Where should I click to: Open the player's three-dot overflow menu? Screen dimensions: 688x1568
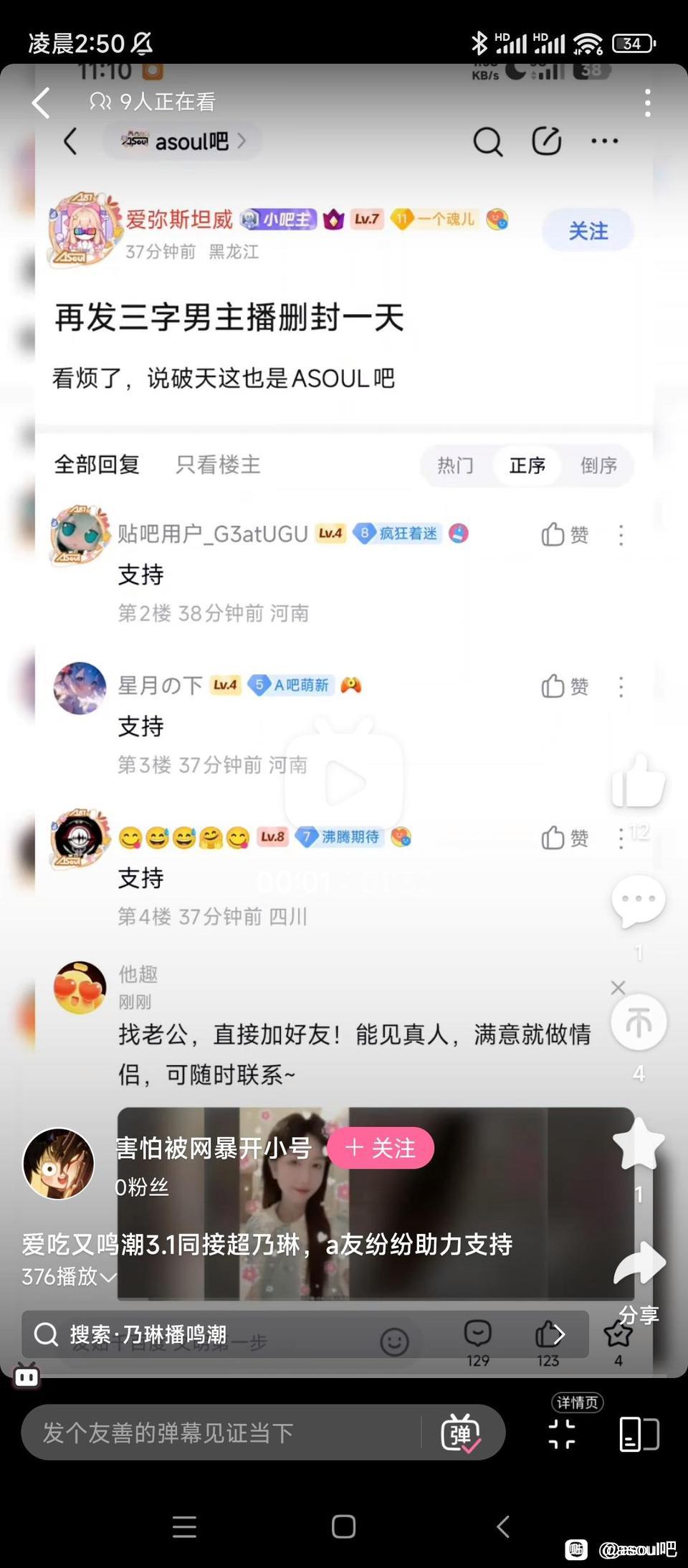tap(647, 103)
